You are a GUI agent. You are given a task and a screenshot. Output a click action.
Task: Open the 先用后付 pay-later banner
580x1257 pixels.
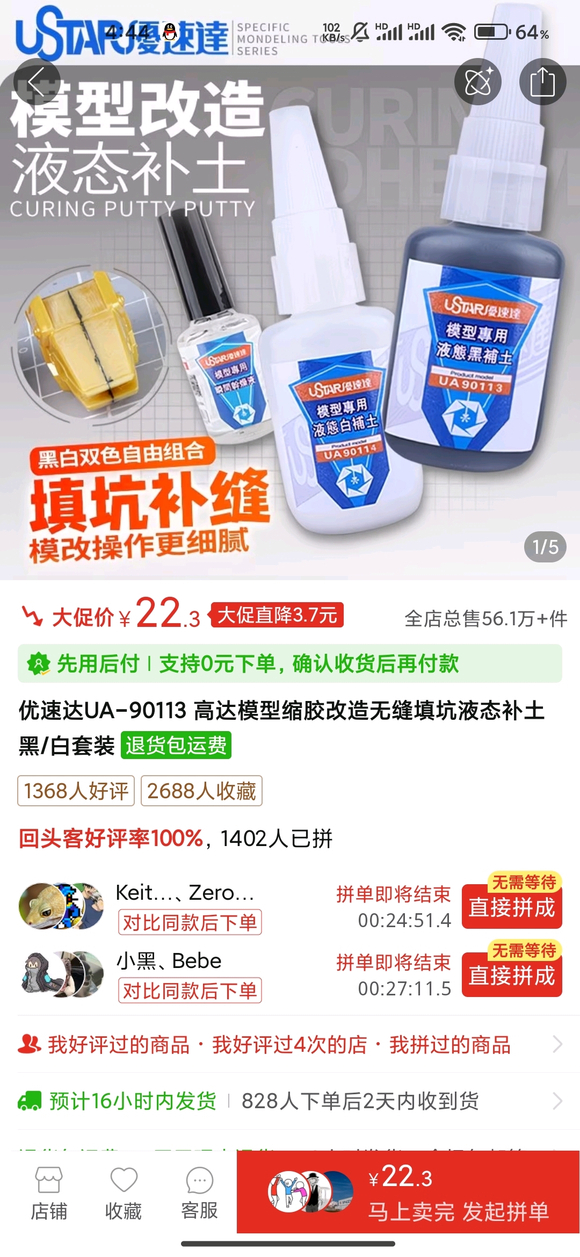tap(290, 663)
